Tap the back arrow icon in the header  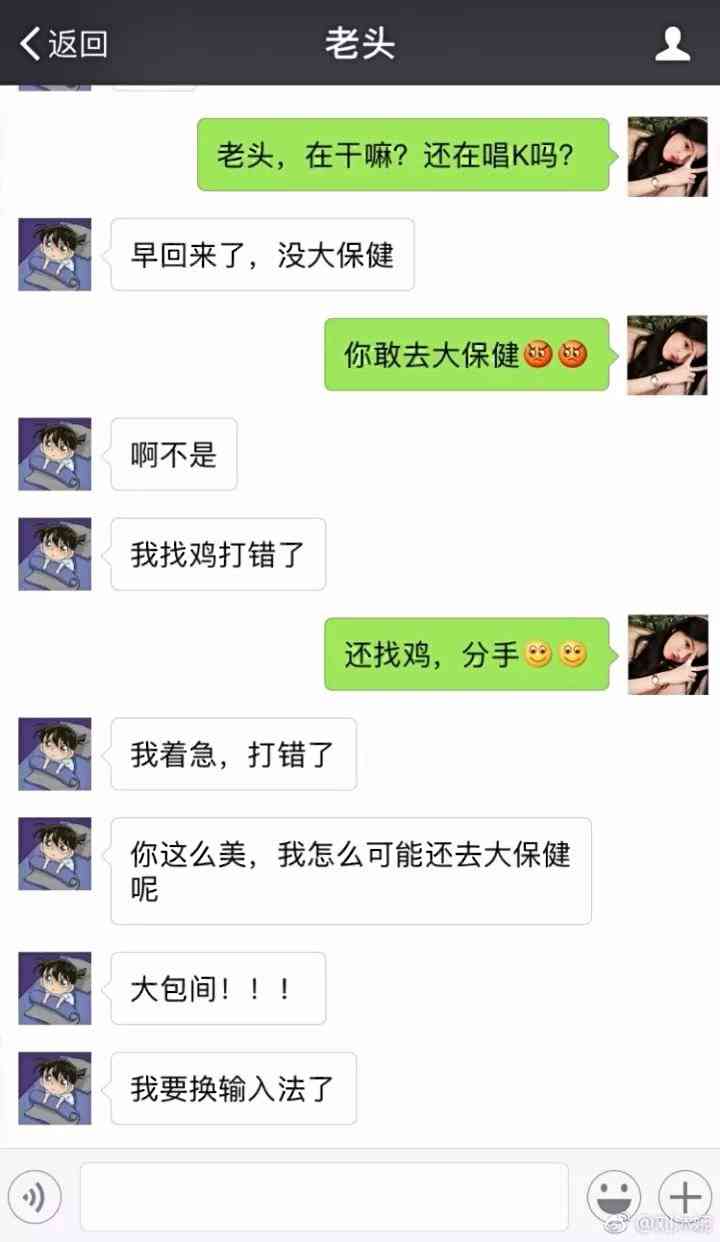28,44
